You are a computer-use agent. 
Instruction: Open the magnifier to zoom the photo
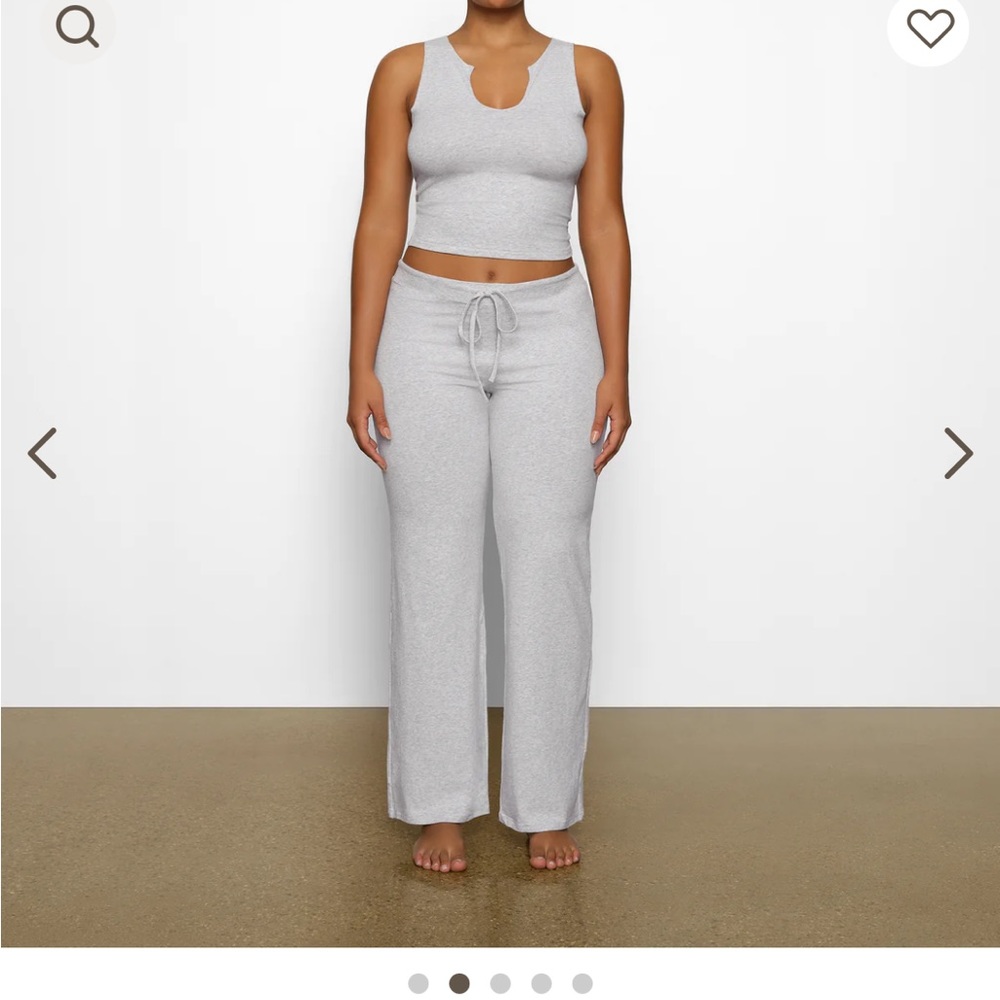[77, 27]
